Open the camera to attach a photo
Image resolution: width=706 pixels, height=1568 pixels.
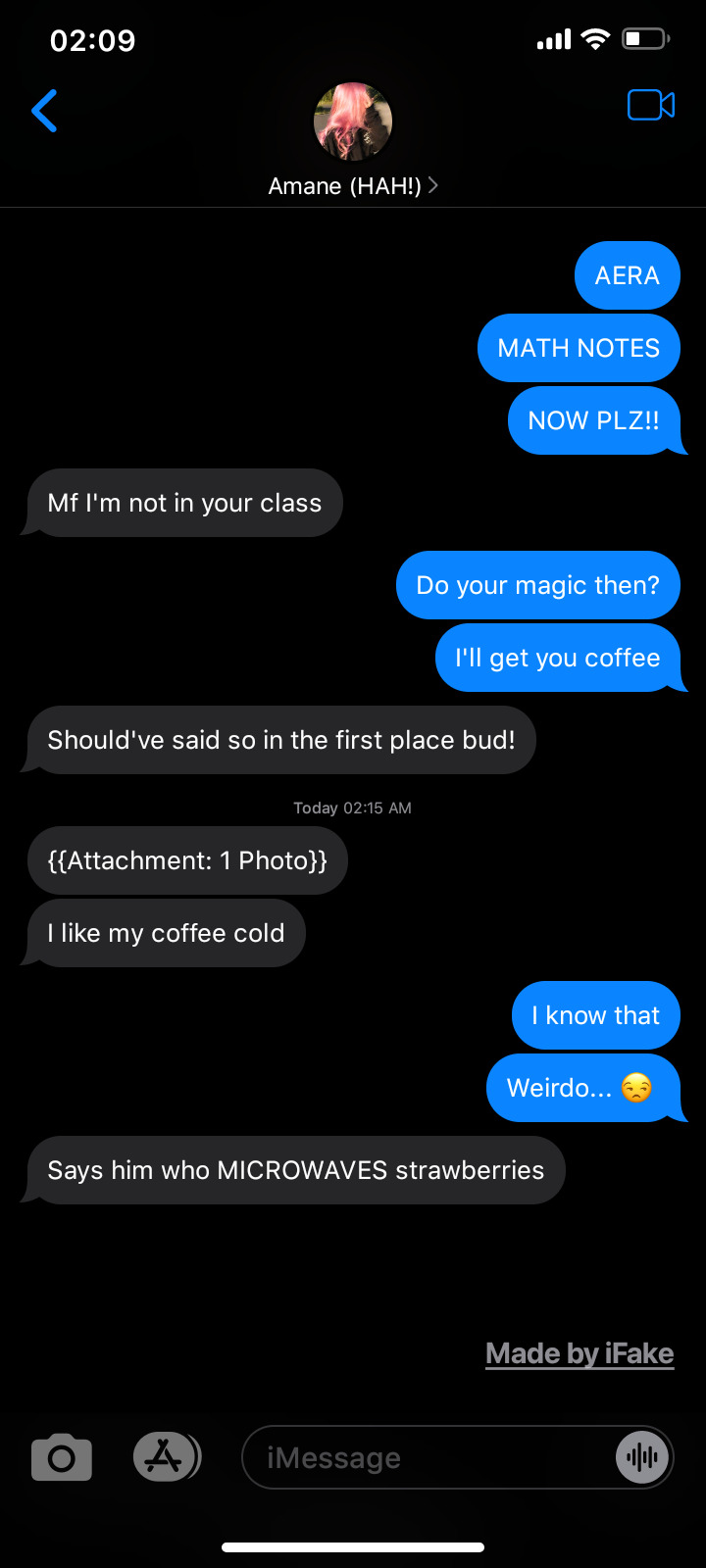(62, 1458)
